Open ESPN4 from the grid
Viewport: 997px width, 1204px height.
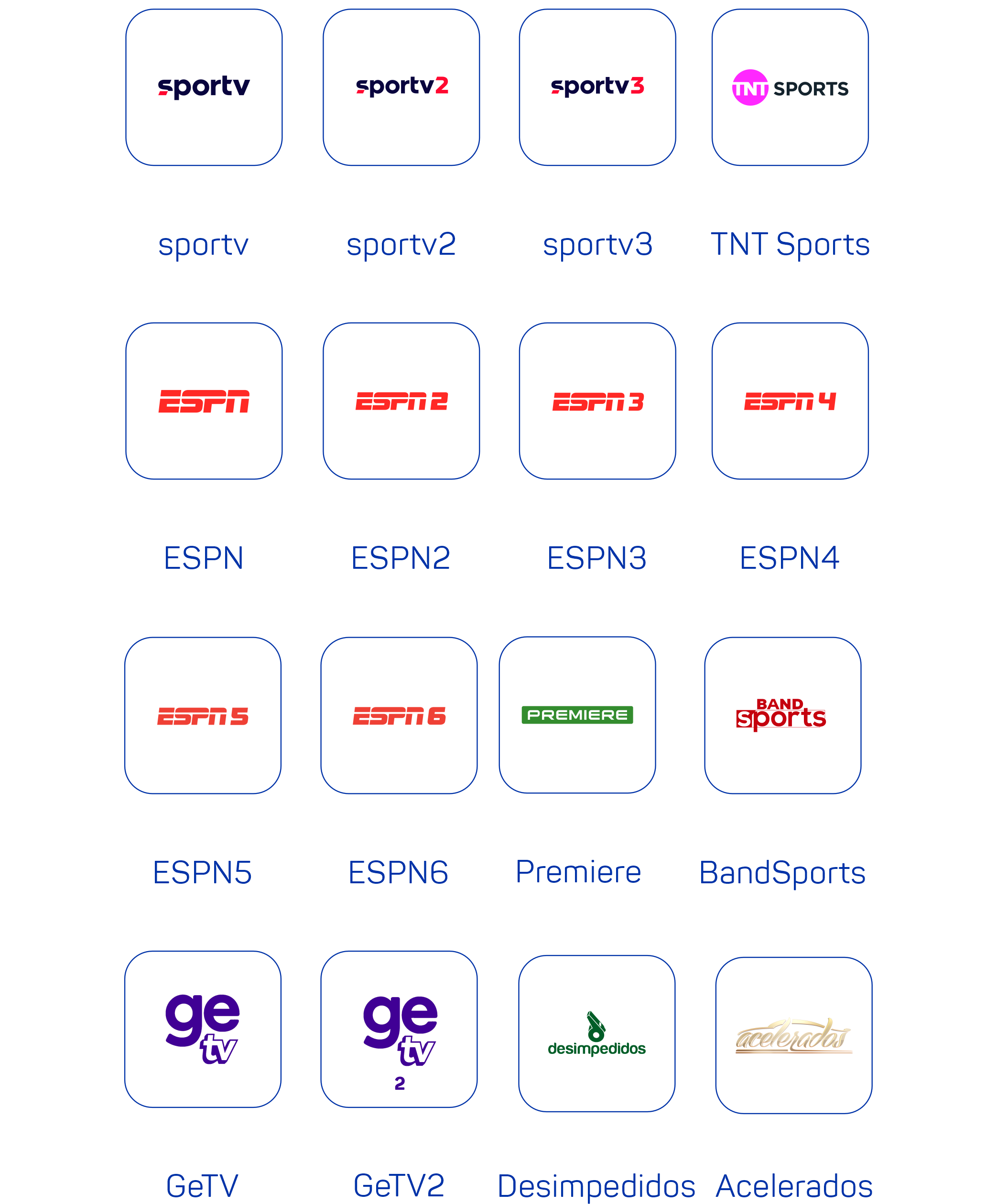pos(790,401)
